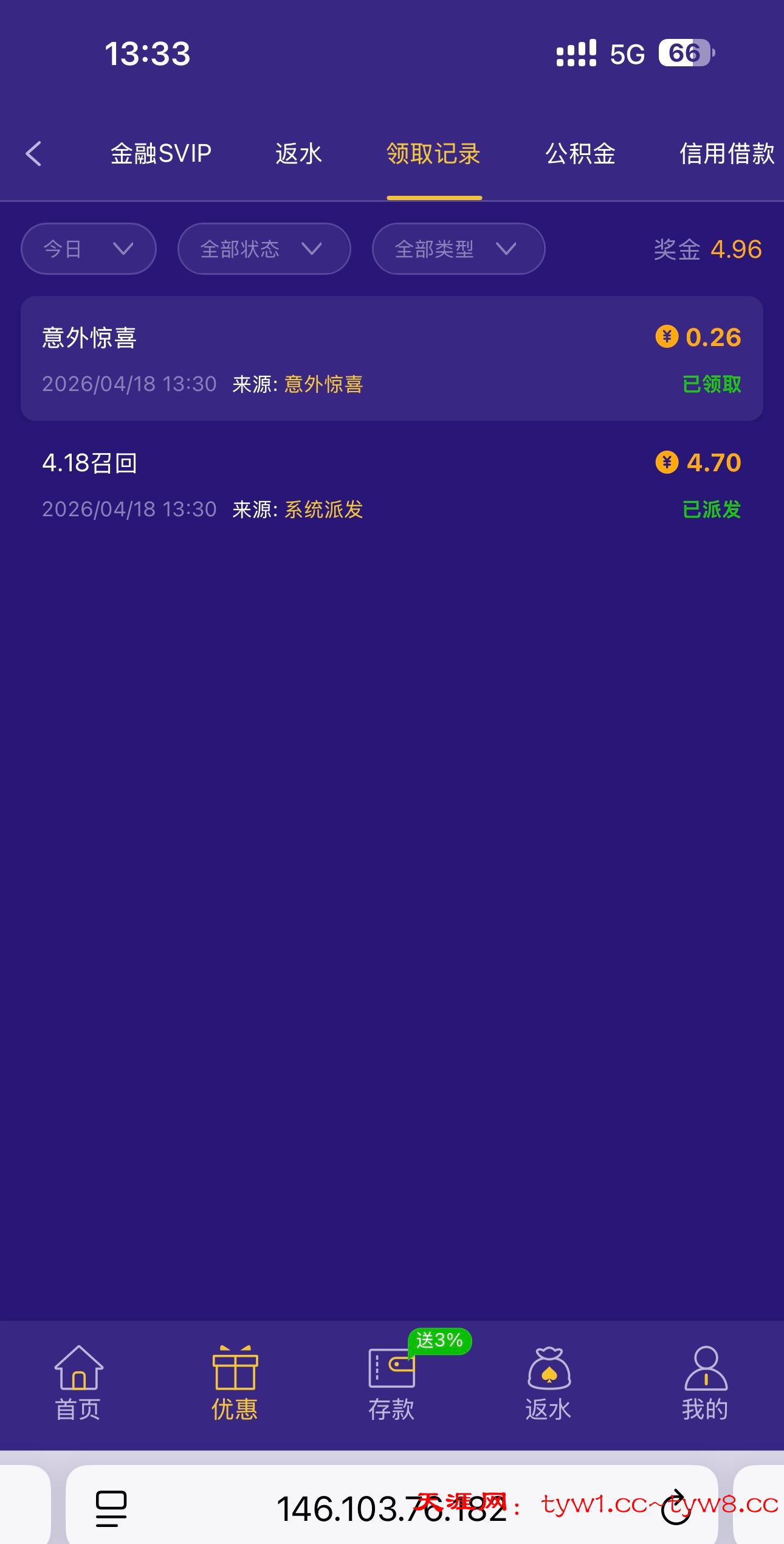Expand the 全部状态 status filter
Viewport: 784px width, 1544px height.
click(264, 249)
